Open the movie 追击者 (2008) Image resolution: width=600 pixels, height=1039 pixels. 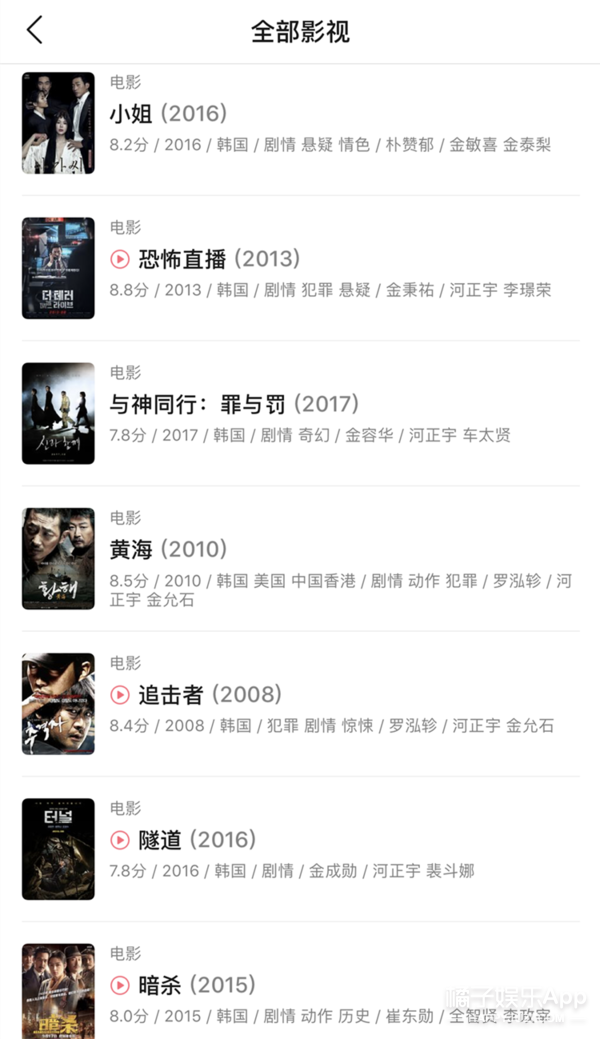coord(208,694)
